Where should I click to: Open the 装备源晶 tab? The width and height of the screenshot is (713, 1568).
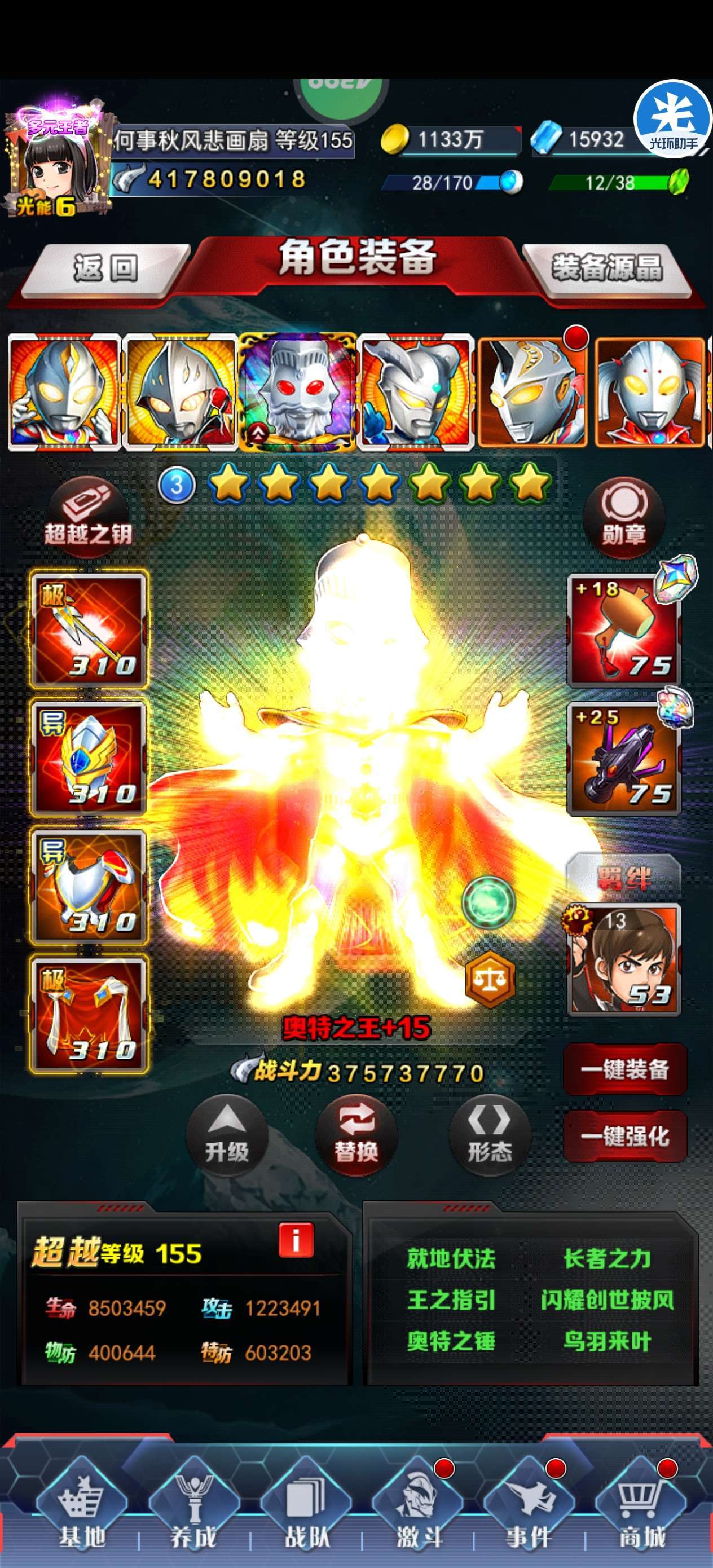point(606,268)
